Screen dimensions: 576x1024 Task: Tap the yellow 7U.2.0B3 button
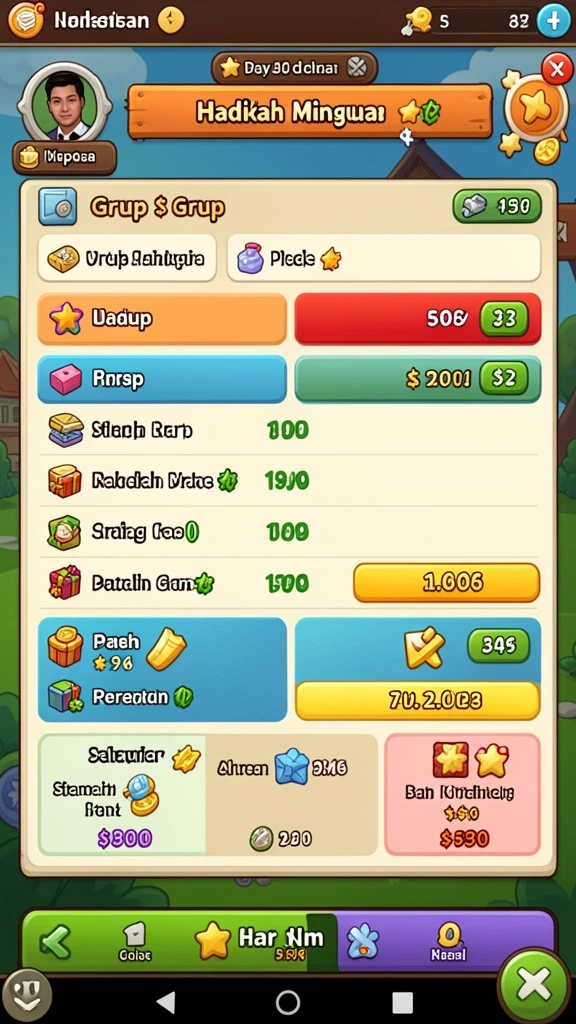tap(418, 701)
